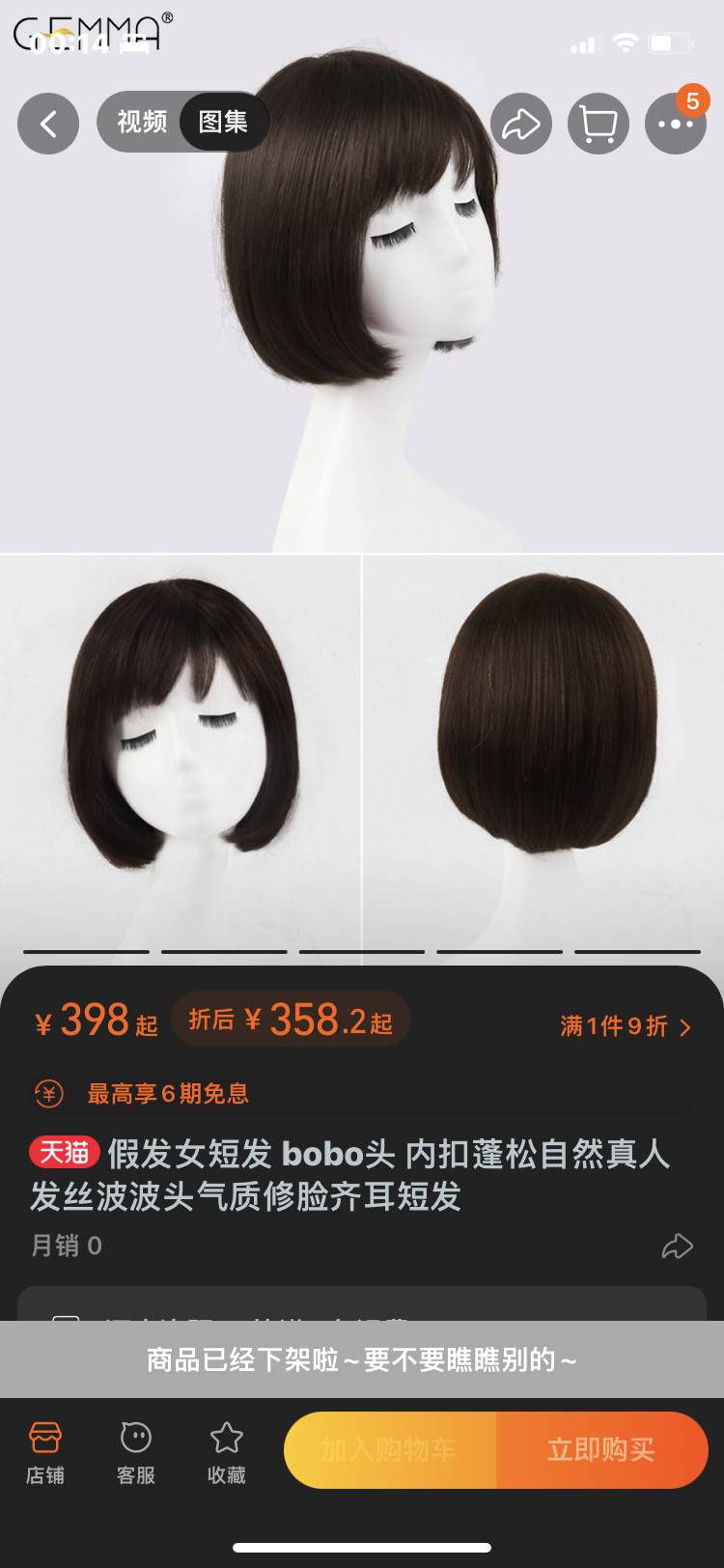724x1568 pixels.
Task: Open the shopping cart
Action: point(599,123)
